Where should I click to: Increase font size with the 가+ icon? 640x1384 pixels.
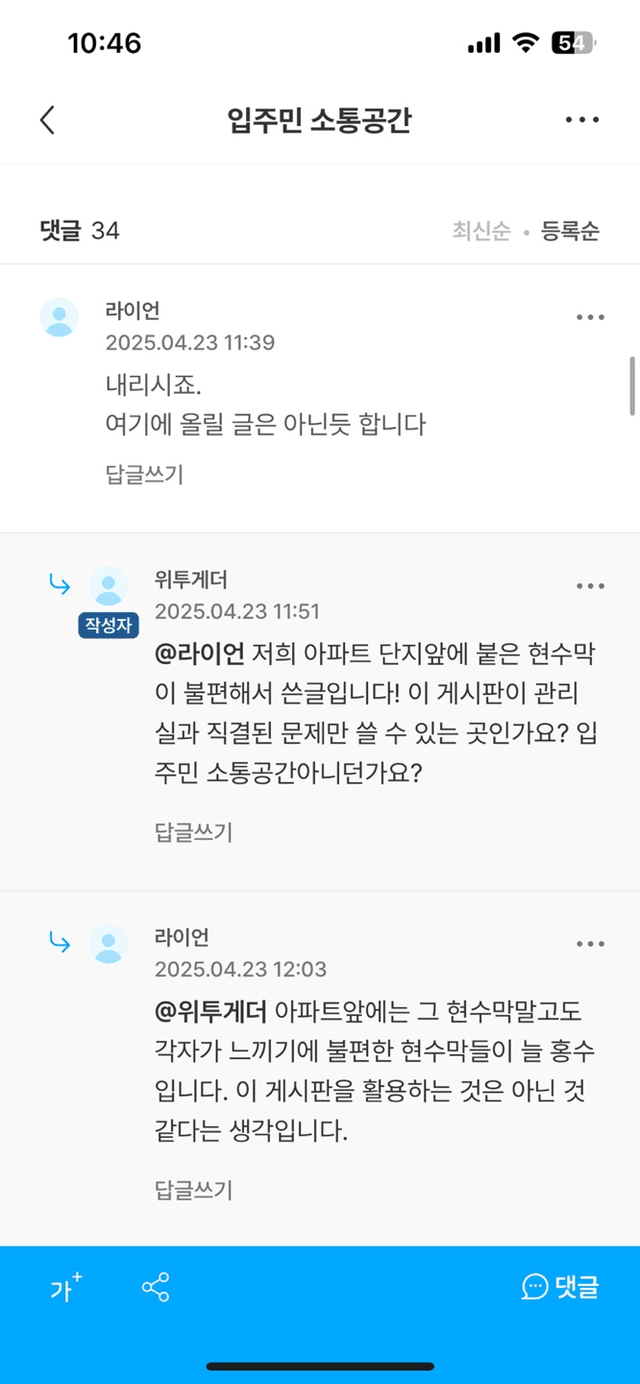tap(66, 1288)
